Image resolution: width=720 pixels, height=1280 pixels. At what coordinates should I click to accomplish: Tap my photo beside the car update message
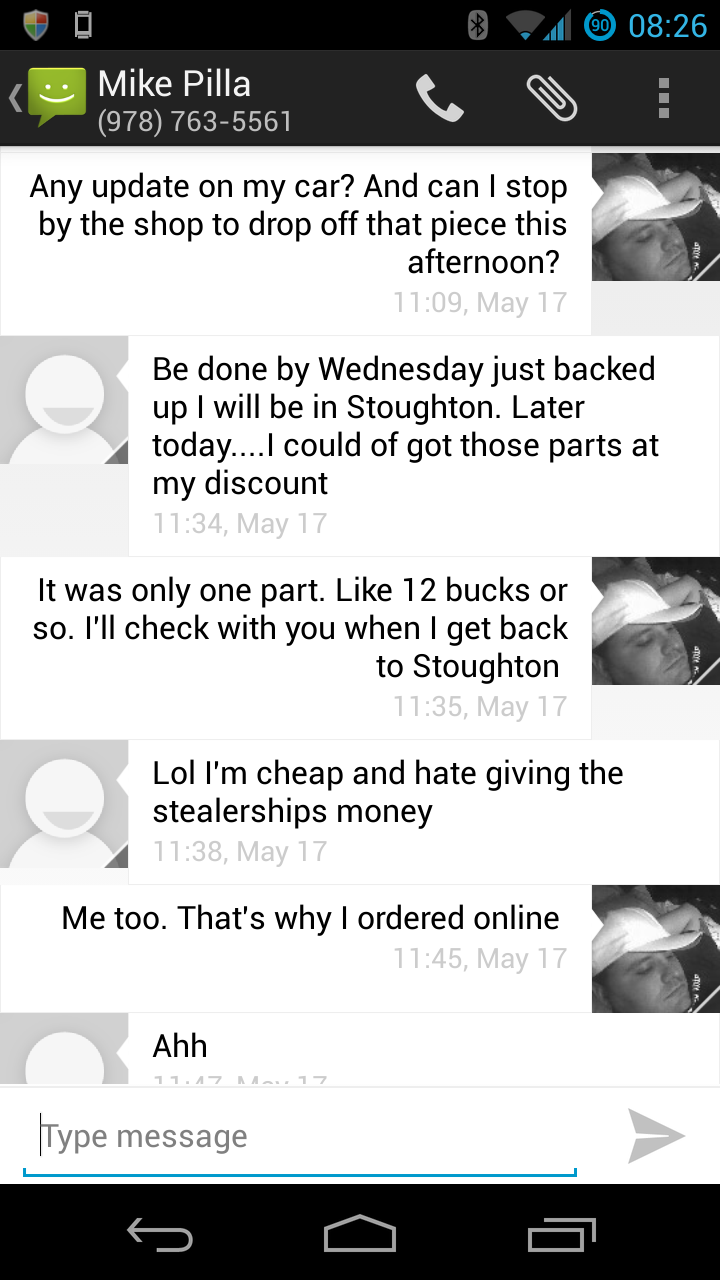(x=656, y=217)
